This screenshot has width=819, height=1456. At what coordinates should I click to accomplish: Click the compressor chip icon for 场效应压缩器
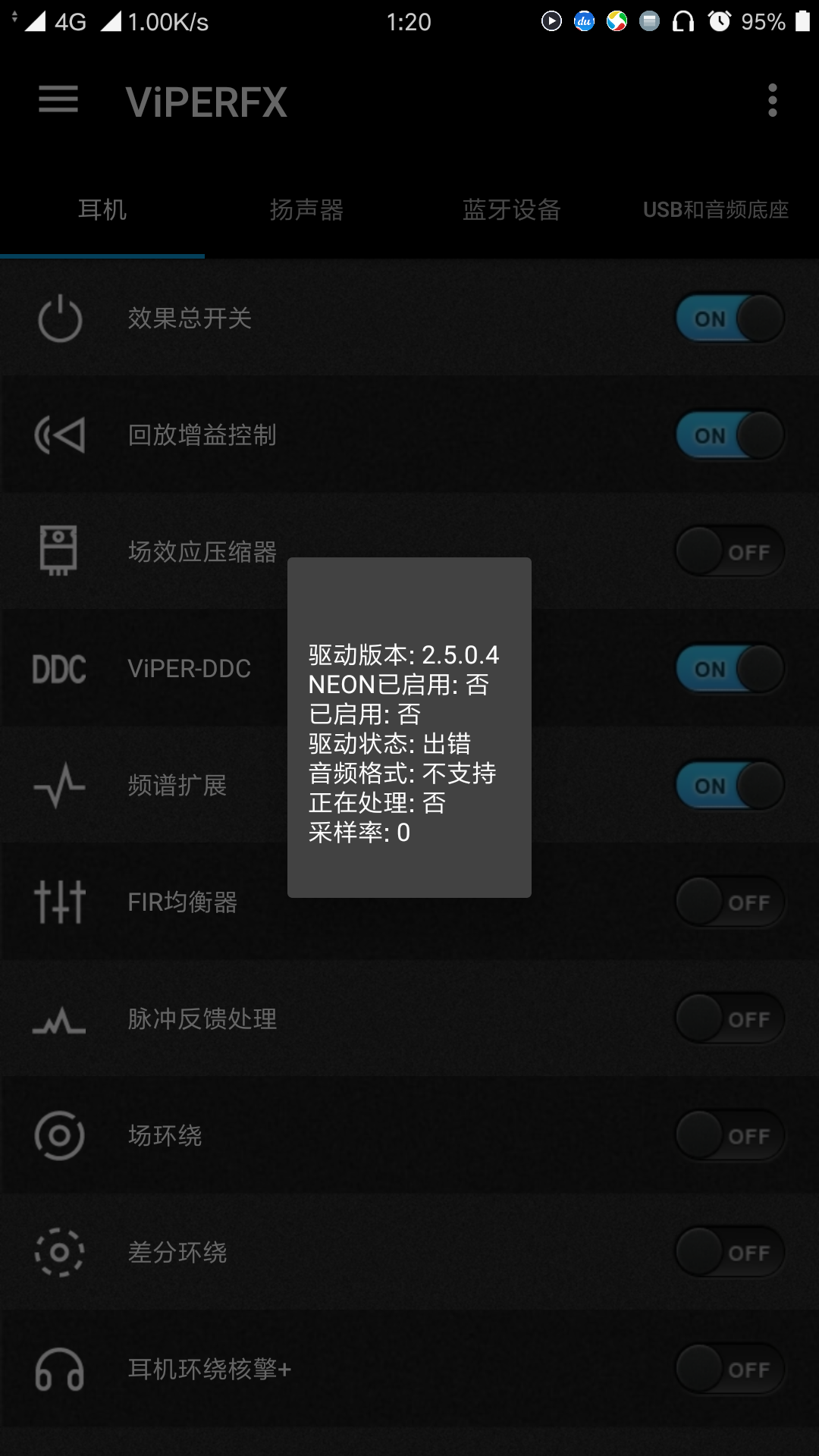click(59, 552)
